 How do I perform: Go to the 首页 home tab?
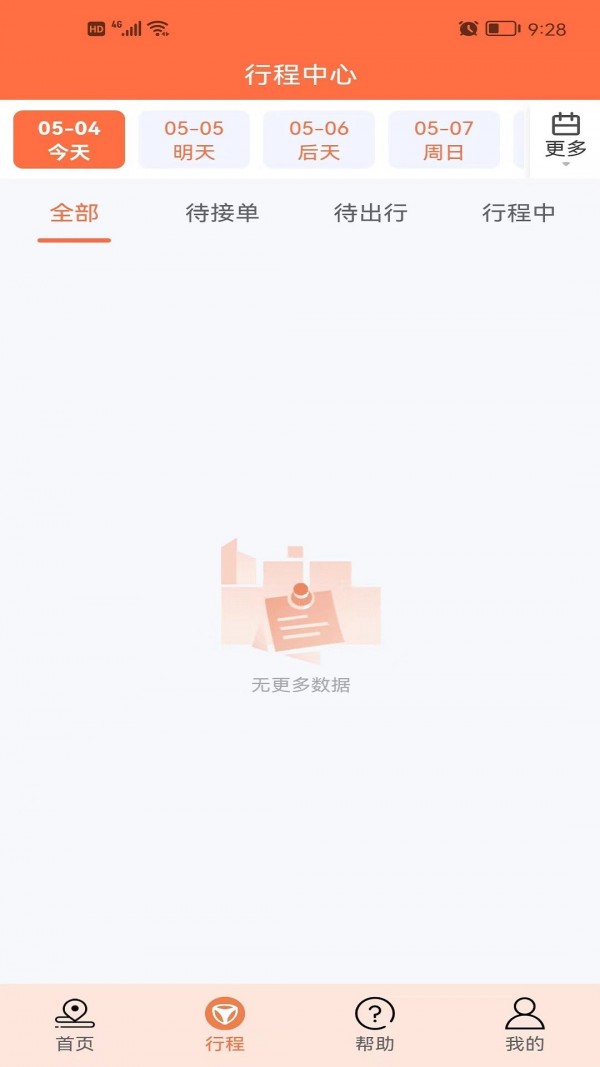click(x=75, y=1025)
